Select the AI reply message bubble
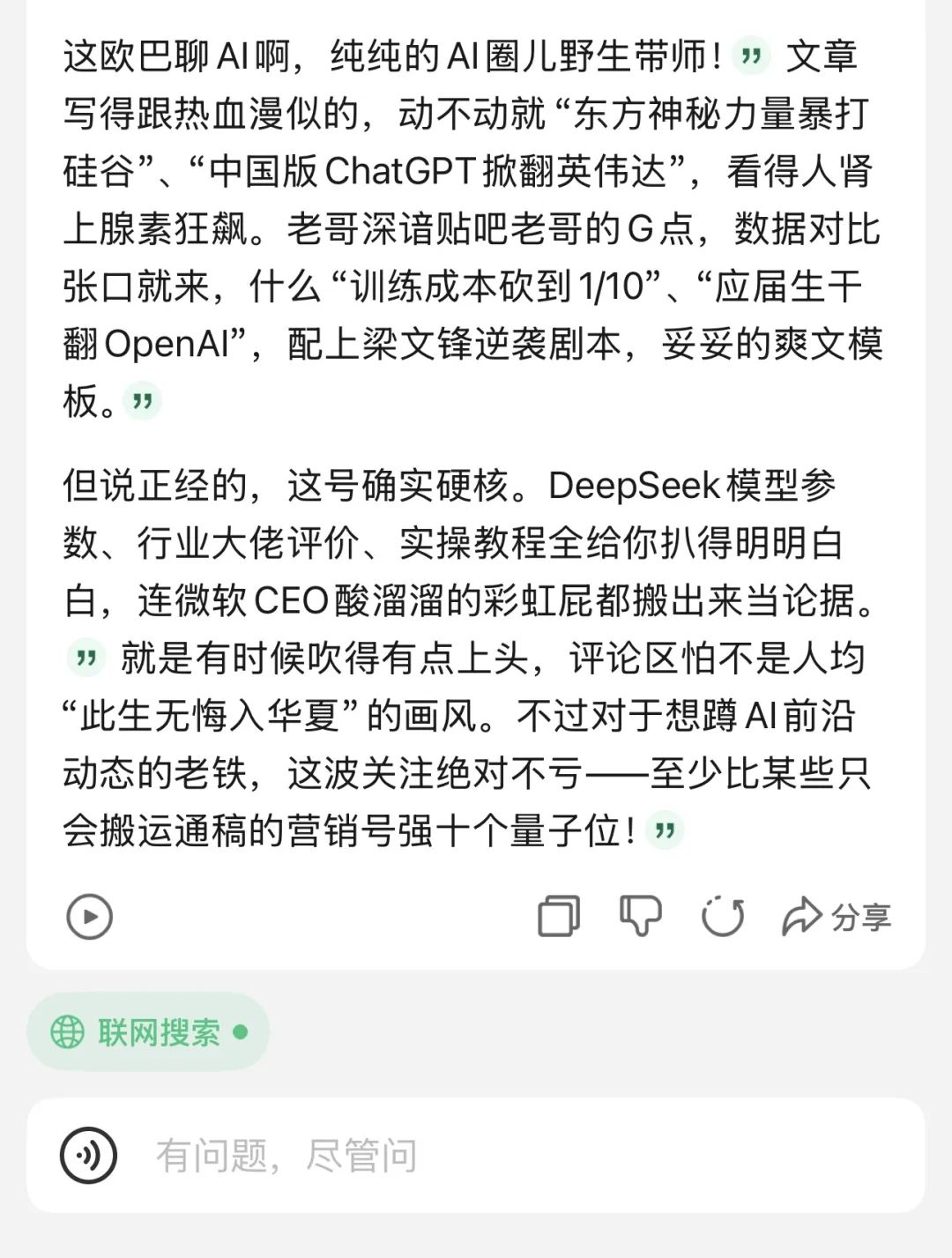Viewport: 952px width, 1258px height. click(x=476, y=441)
